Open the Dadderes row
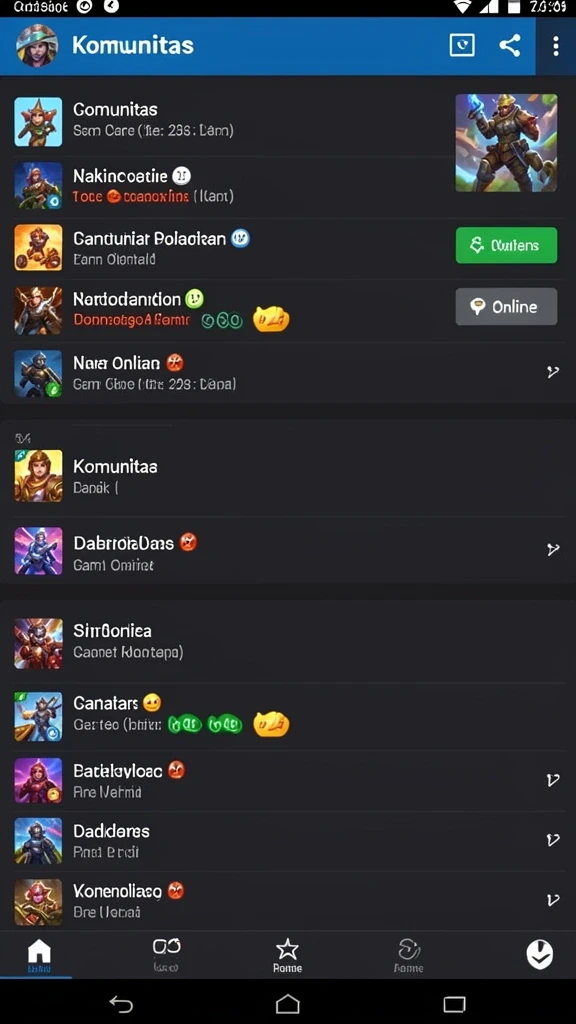Image resolution: width=576 pixels, height=1024 pixels. (x=288, y=840)
